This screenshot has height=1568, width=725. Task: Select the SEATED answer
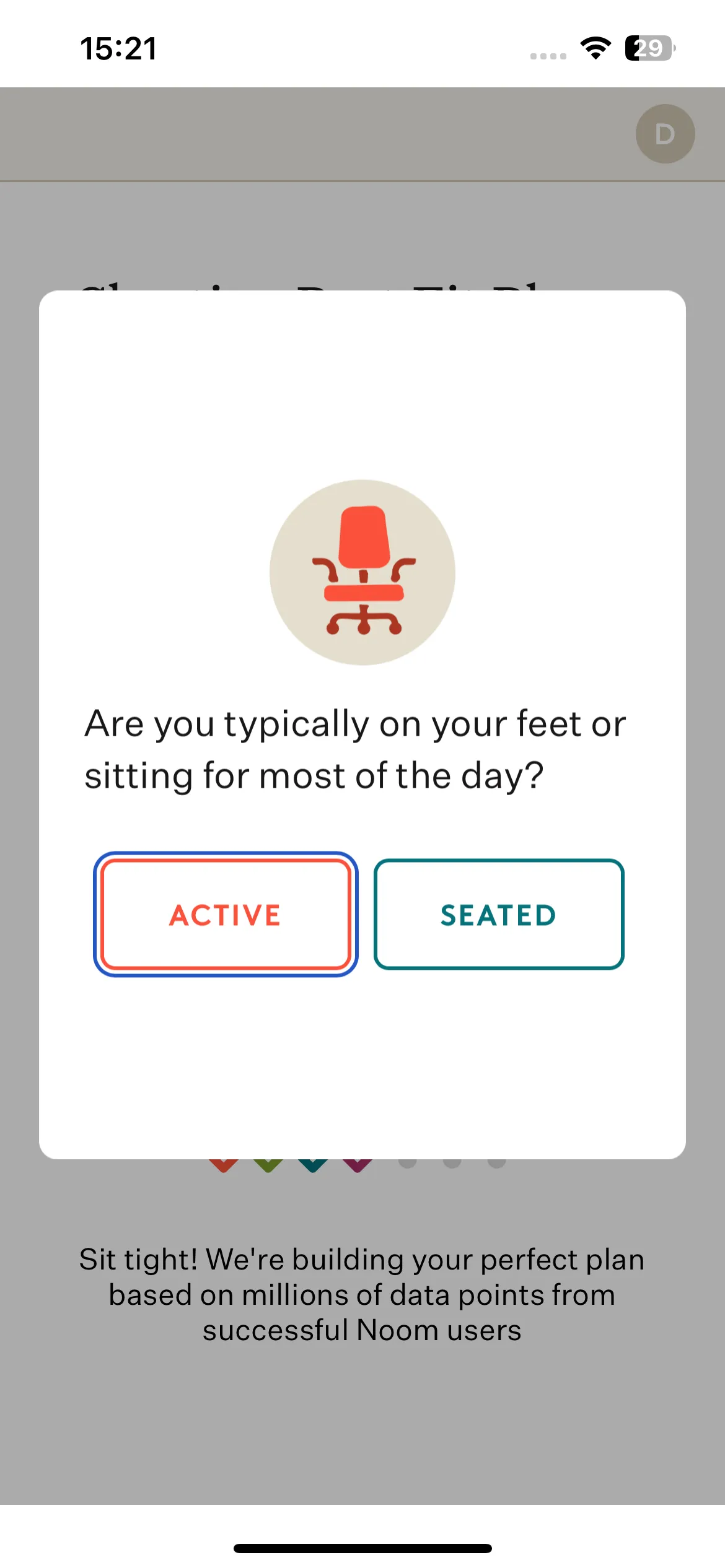(499, 914)
